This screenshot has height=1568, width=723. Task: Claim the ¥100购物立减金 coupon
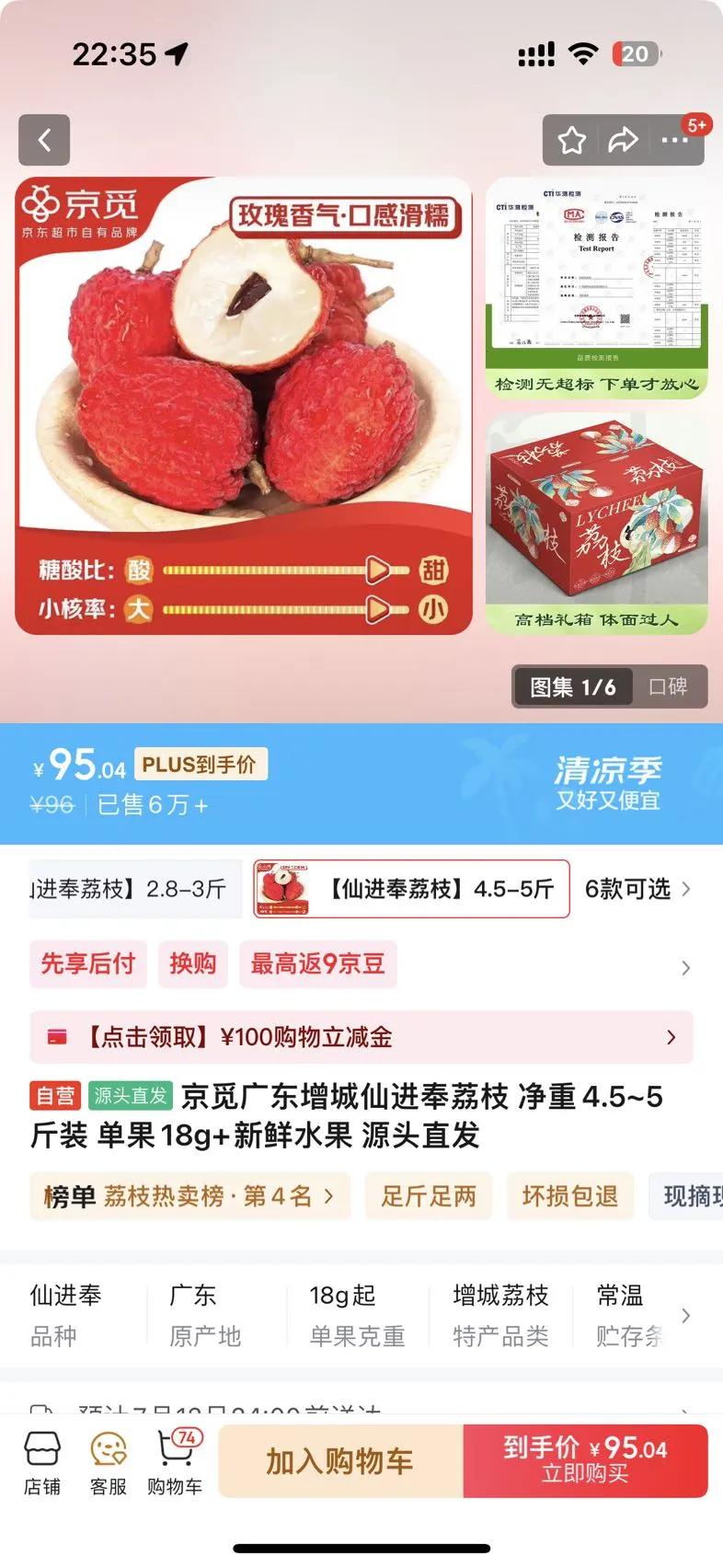pyautogui.click(x=361, y=1037)
